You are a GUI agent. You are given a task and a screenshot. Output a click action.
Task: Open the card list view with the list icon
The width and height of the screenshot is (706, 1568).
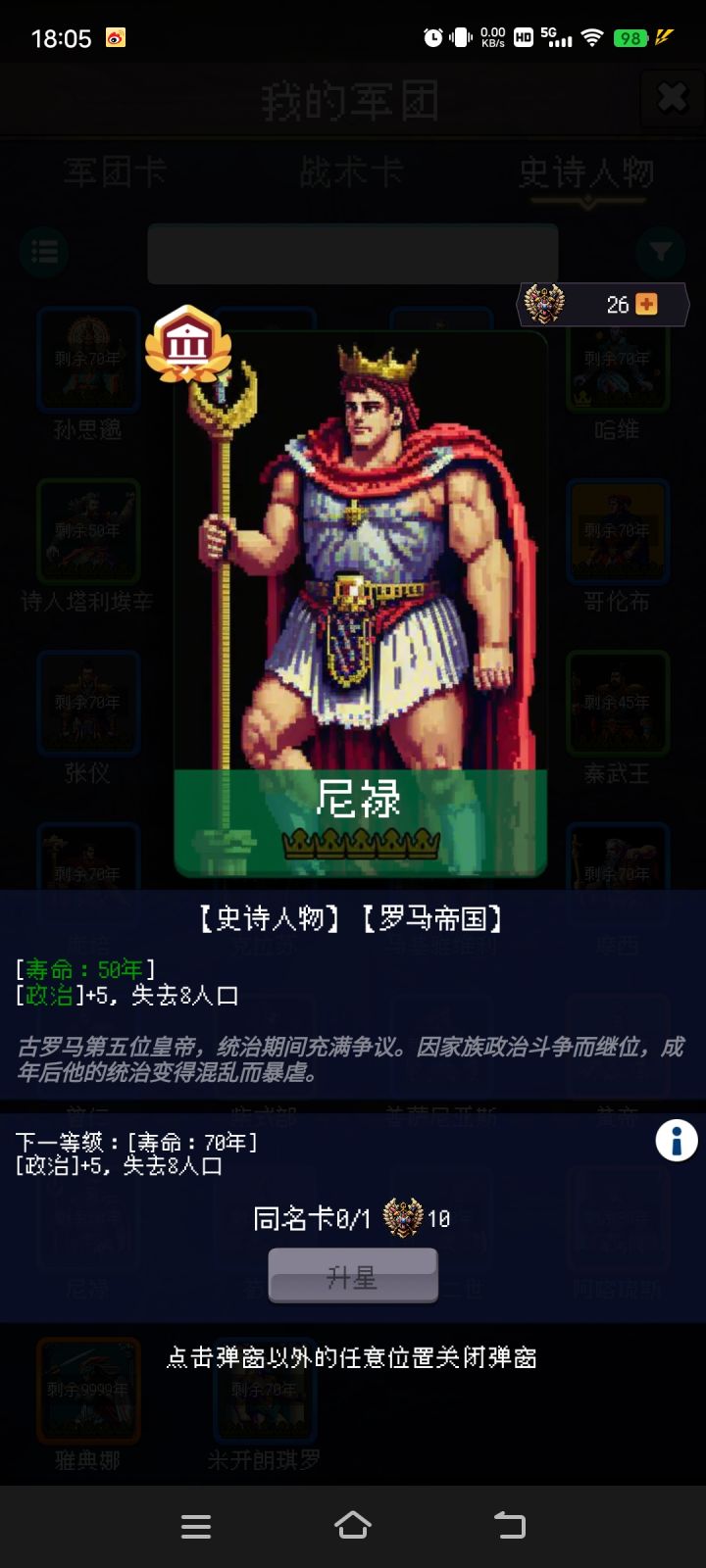[x=45, y=252]
